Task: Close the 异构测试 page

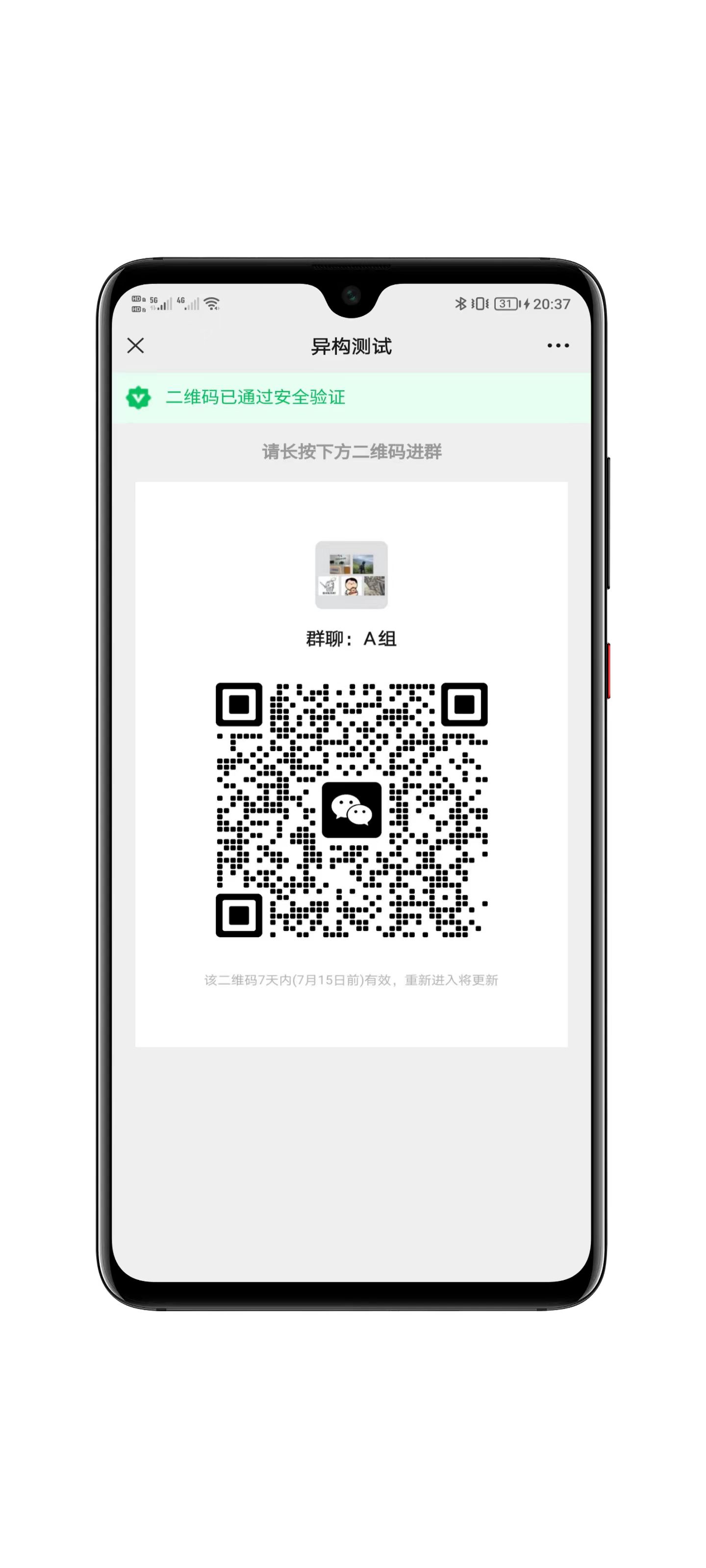Action: (135, 346)
